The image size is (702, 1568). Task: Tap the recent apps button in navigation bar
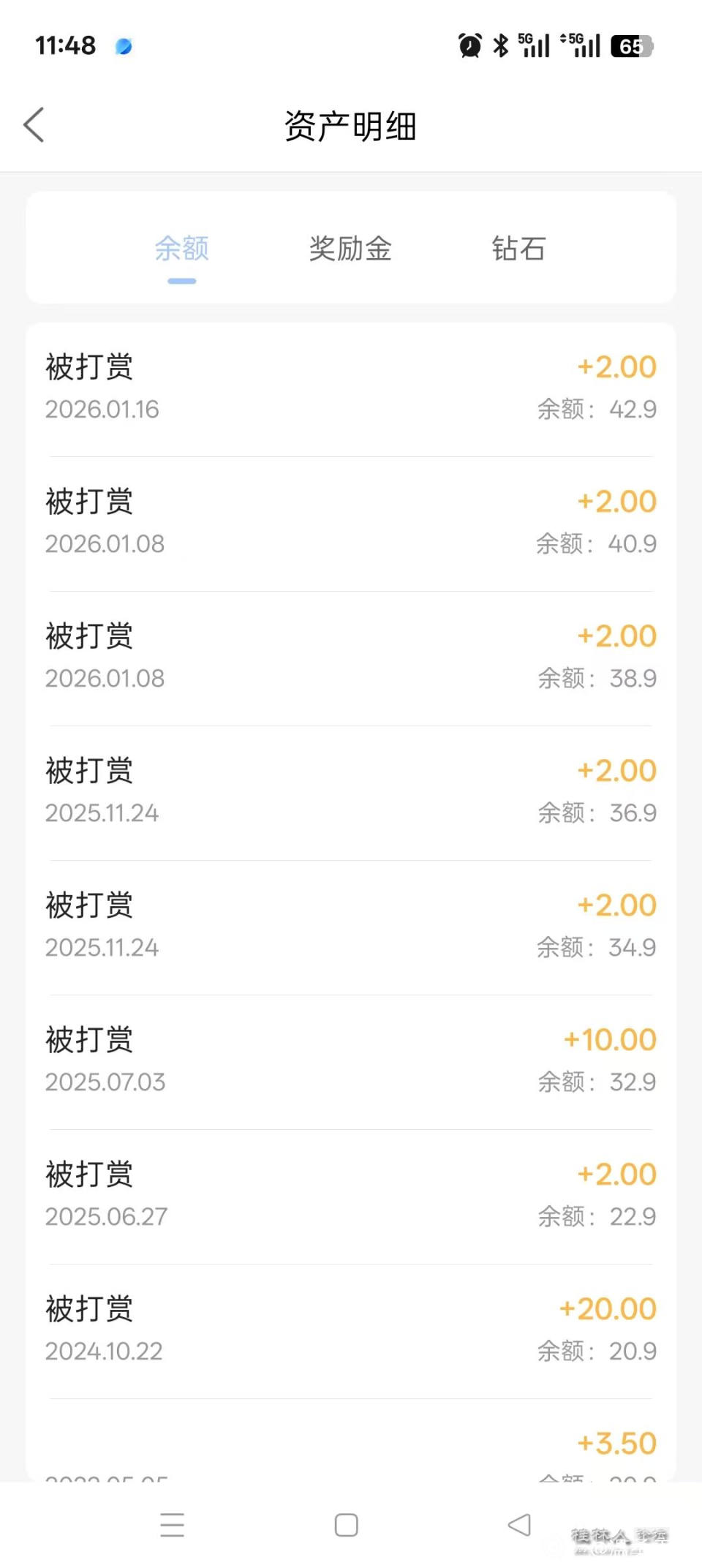(173, 1525)
